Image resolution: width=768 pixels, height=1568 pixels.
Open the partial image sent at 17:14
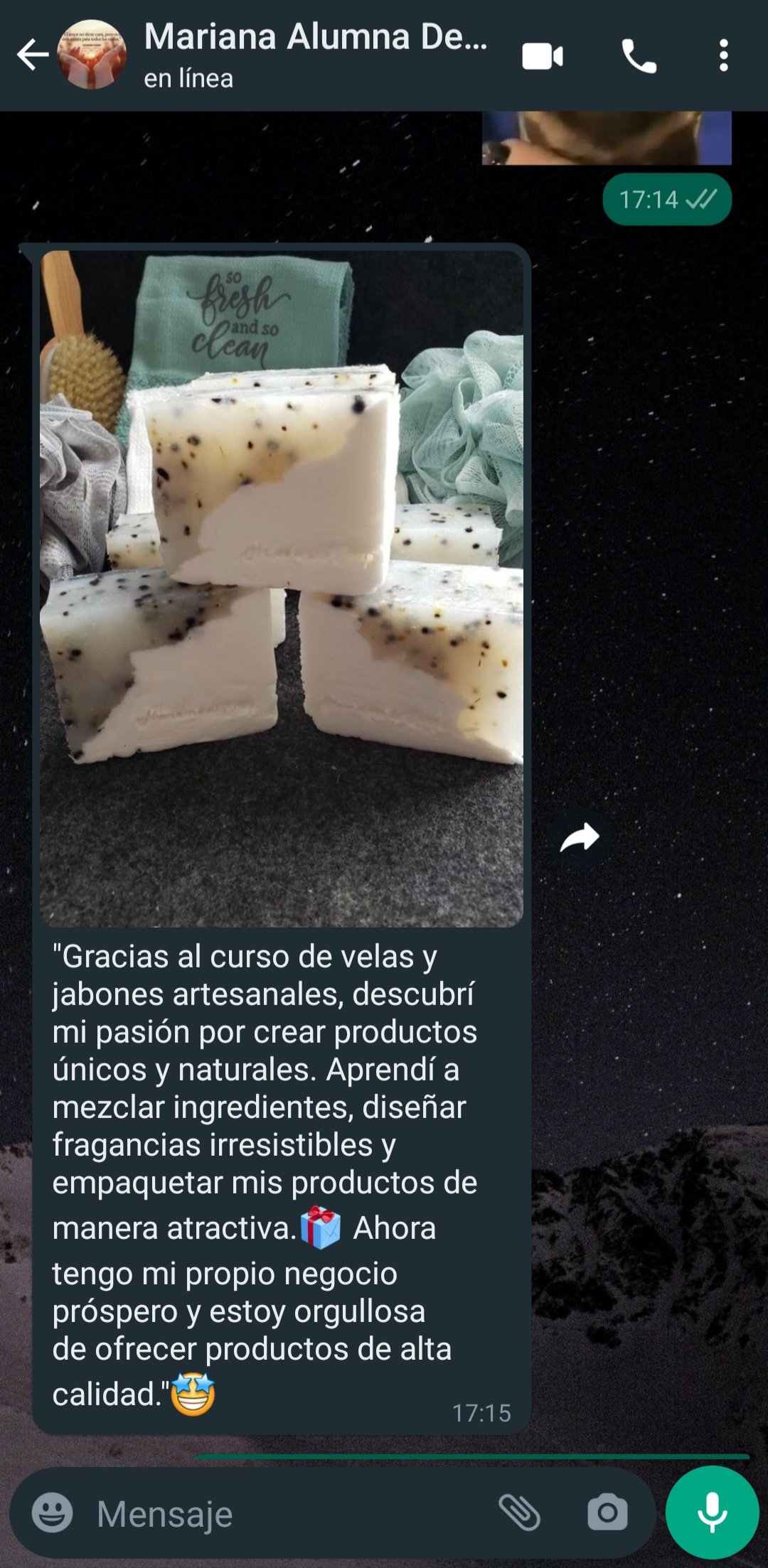[x=606, y=139]
